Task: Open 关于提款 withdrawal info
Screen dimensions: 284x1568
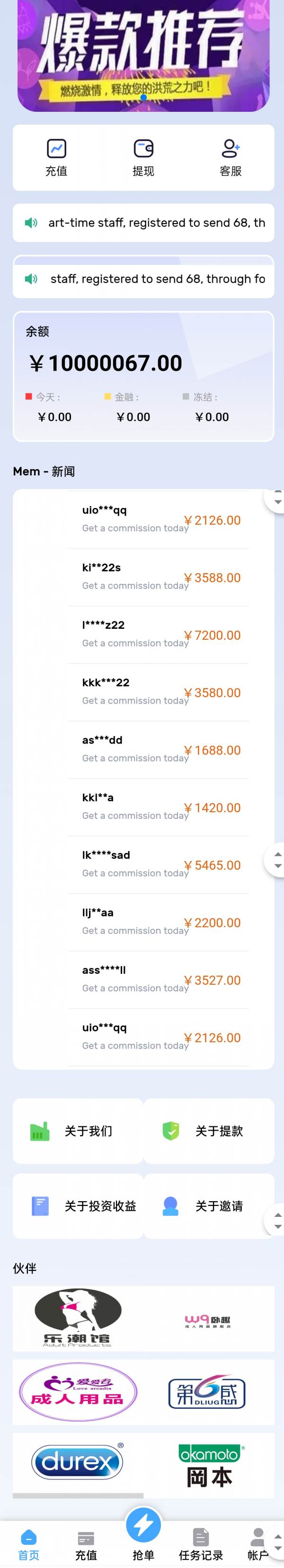Action: tap(209, 1131)
